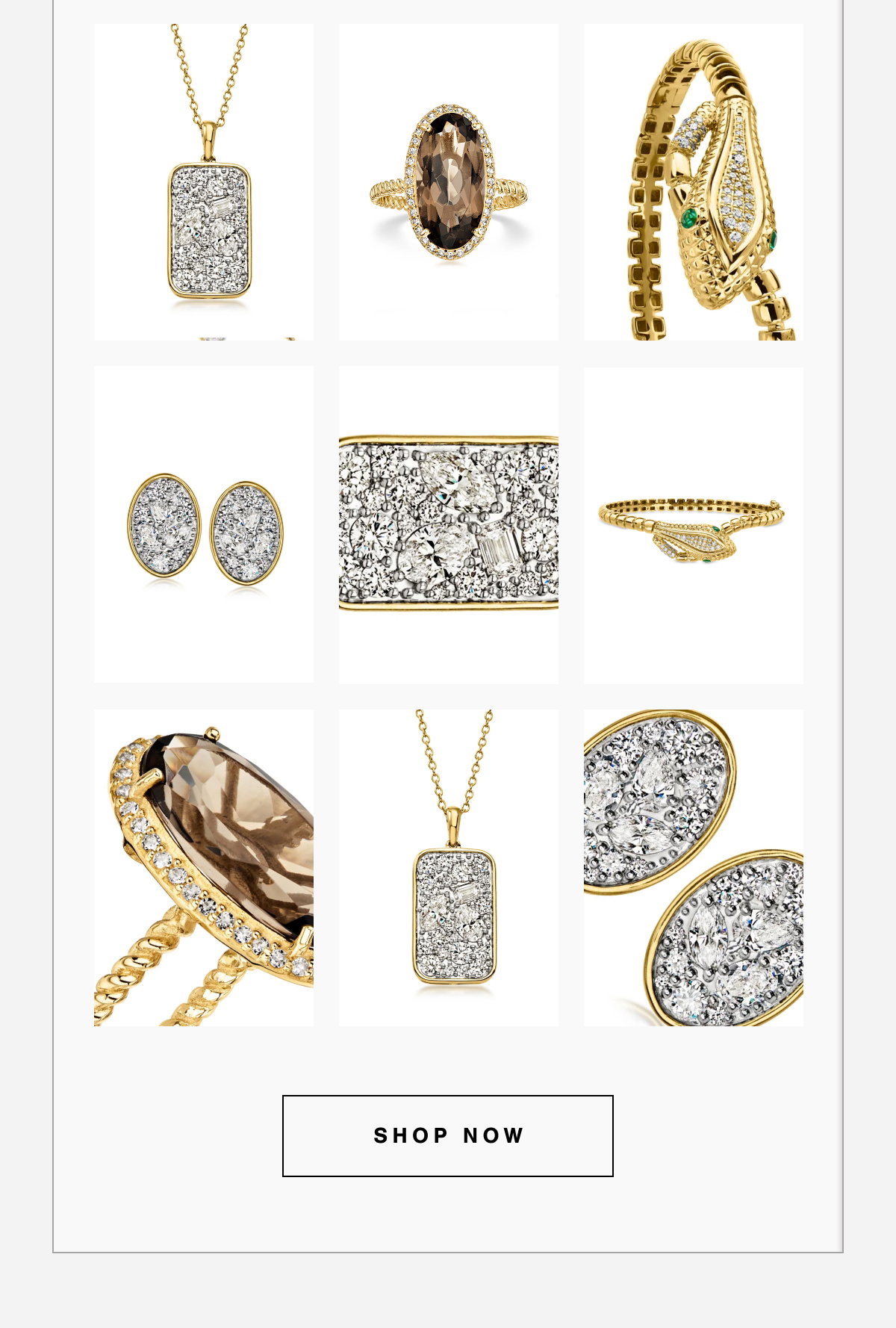View the snake bracelet head close-up tile
896x1328 pixels.
click(694, 182)
